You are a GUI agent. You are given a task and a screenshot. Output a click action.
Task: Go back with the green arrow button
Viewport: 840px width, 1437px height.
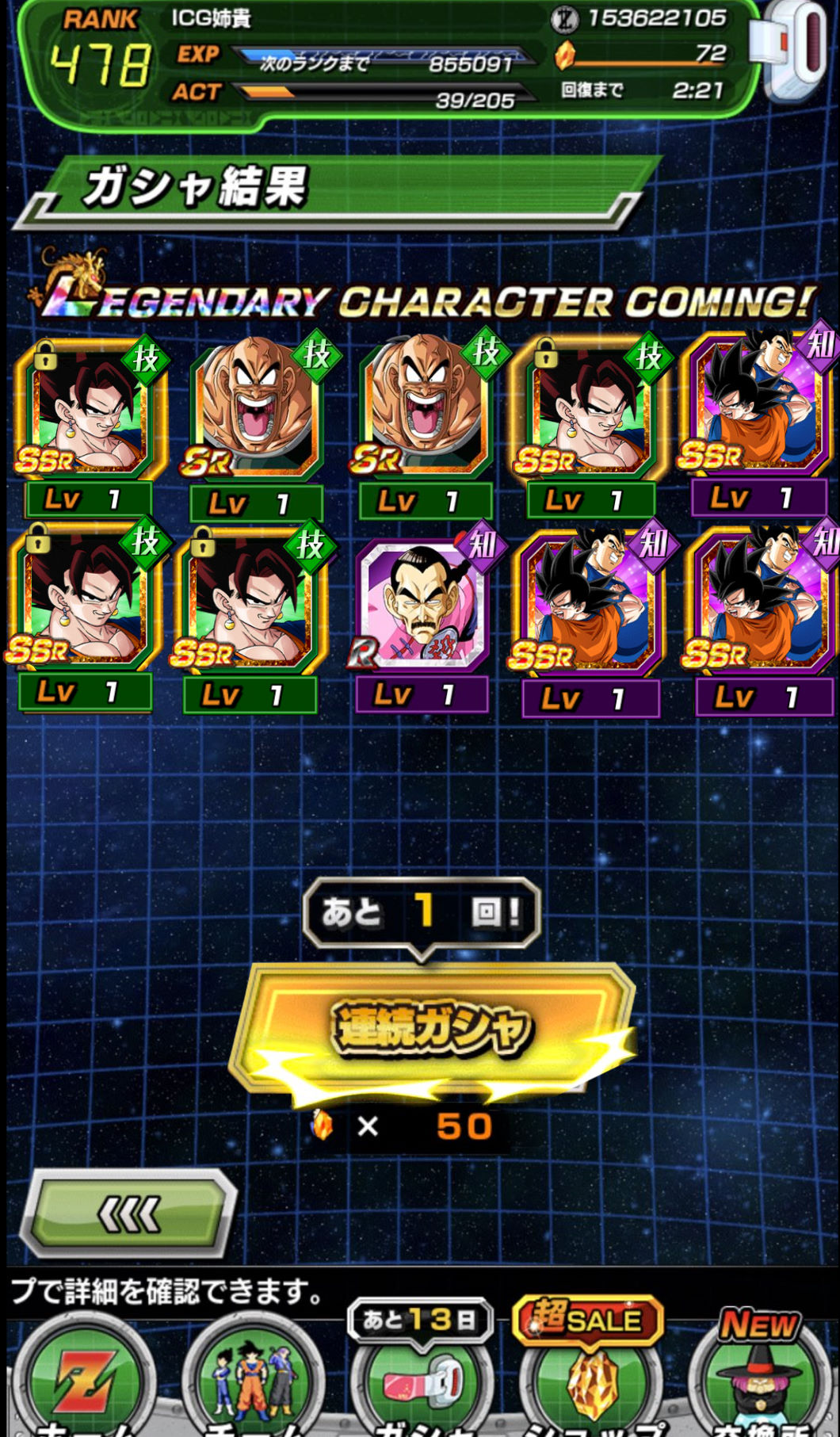pos(129,1213)
